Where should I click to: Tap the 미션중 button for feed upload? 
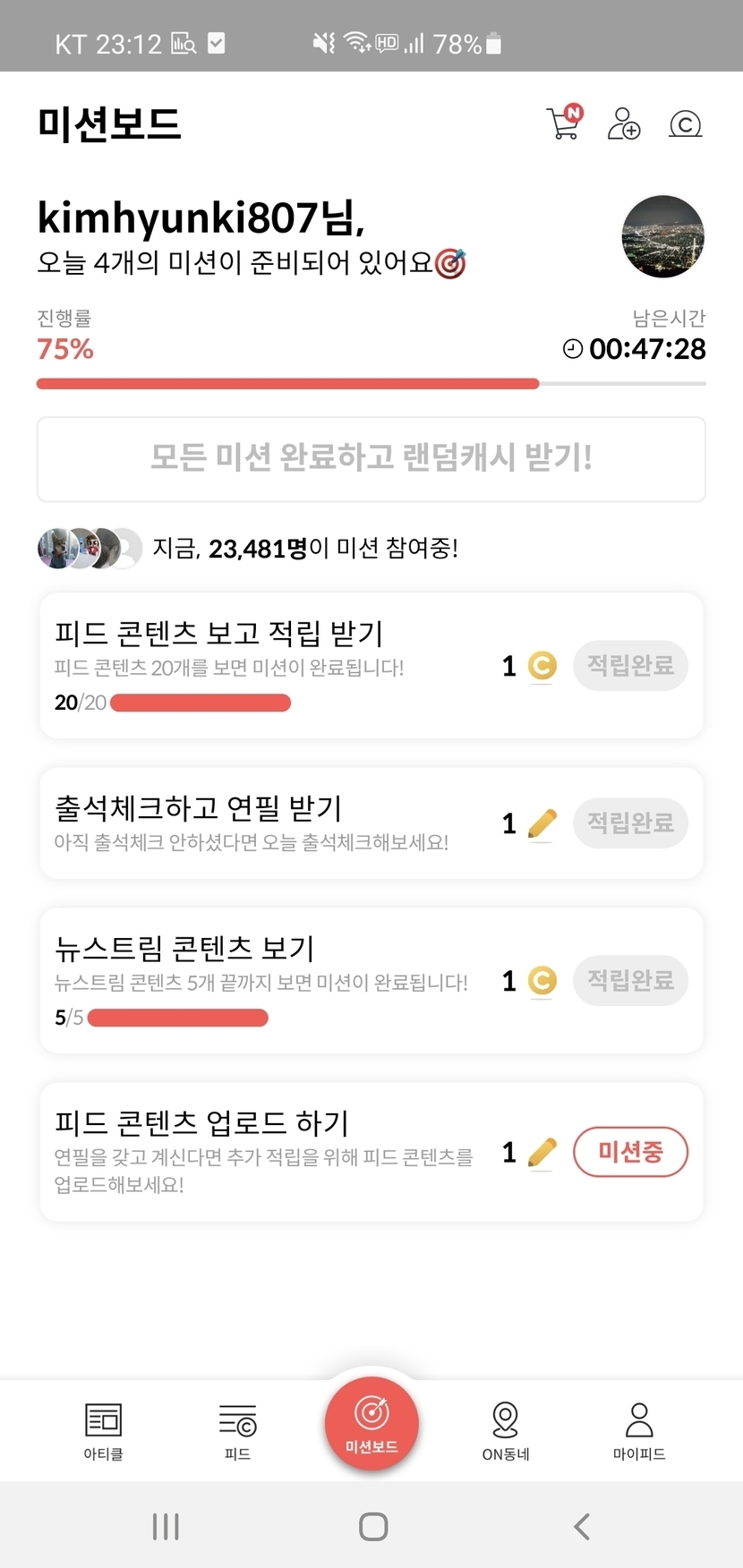tap(630, 1152)
